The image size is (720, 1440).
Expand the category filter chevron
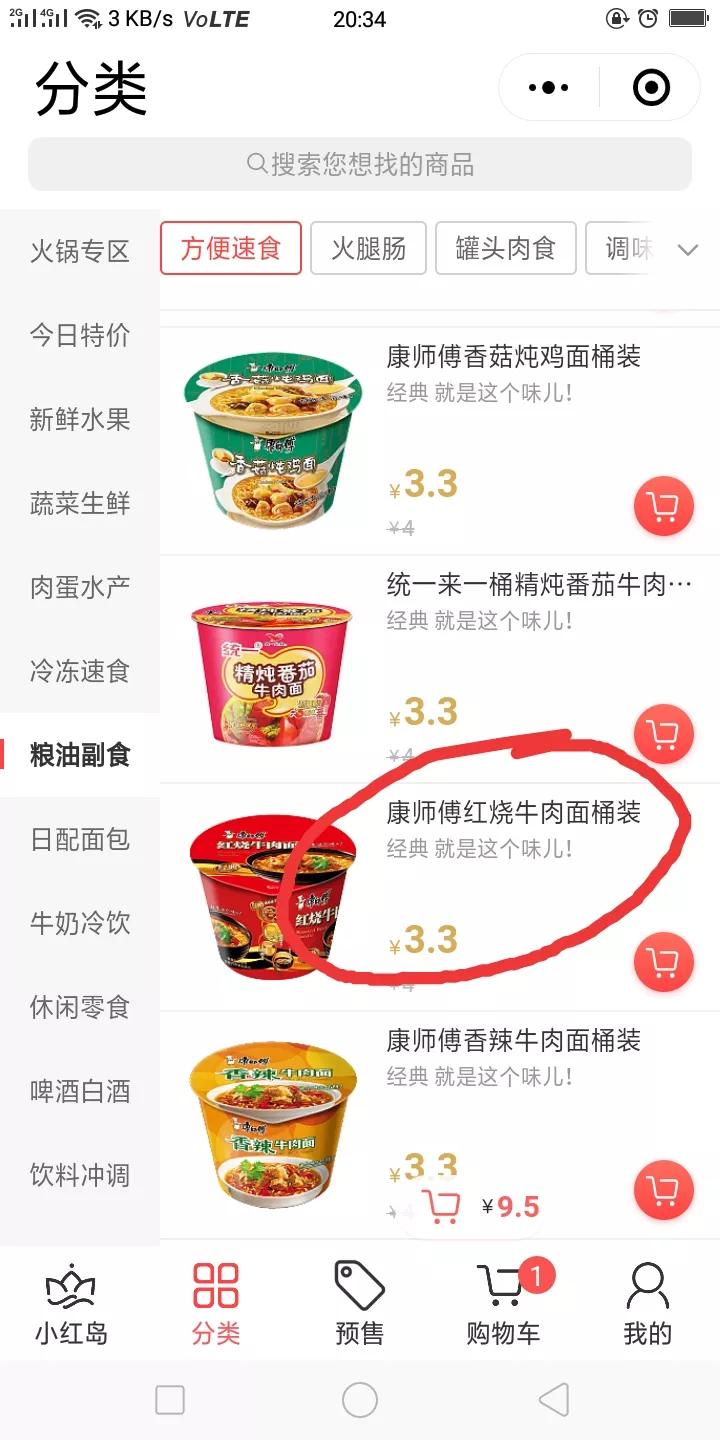pos(688,249)
